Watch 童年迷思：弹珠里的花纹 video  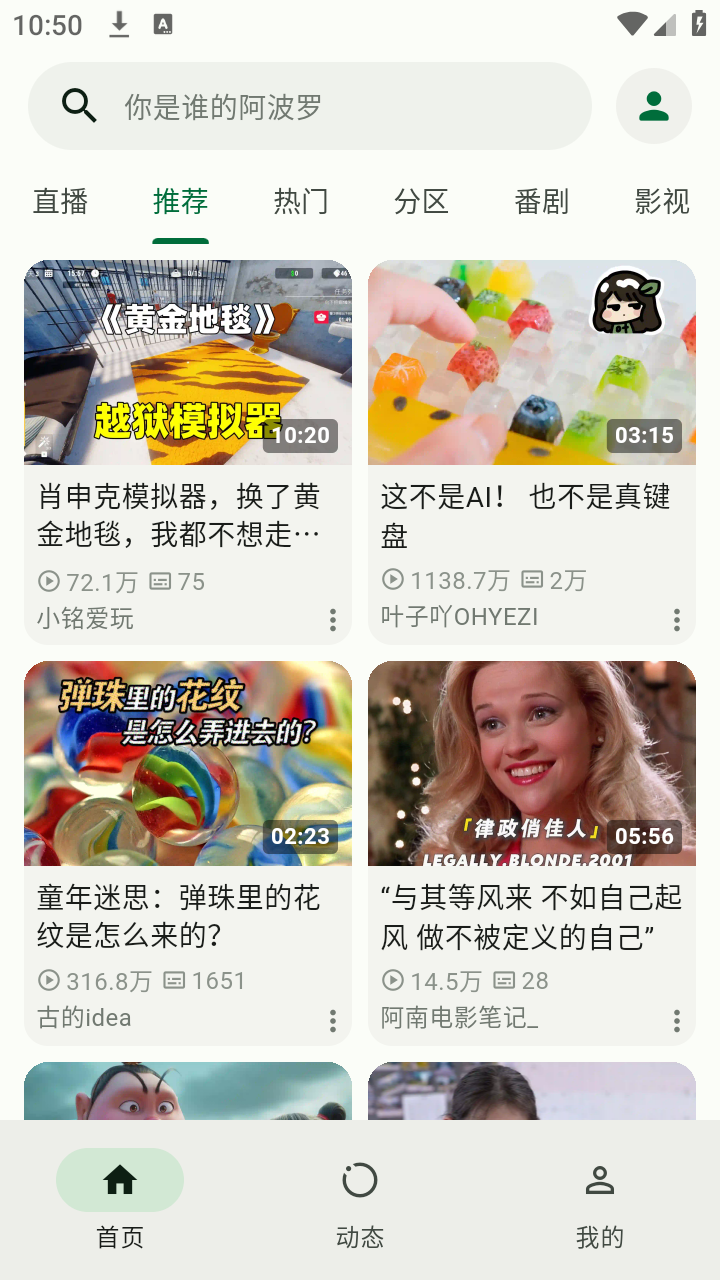click(x=188, y=764)
